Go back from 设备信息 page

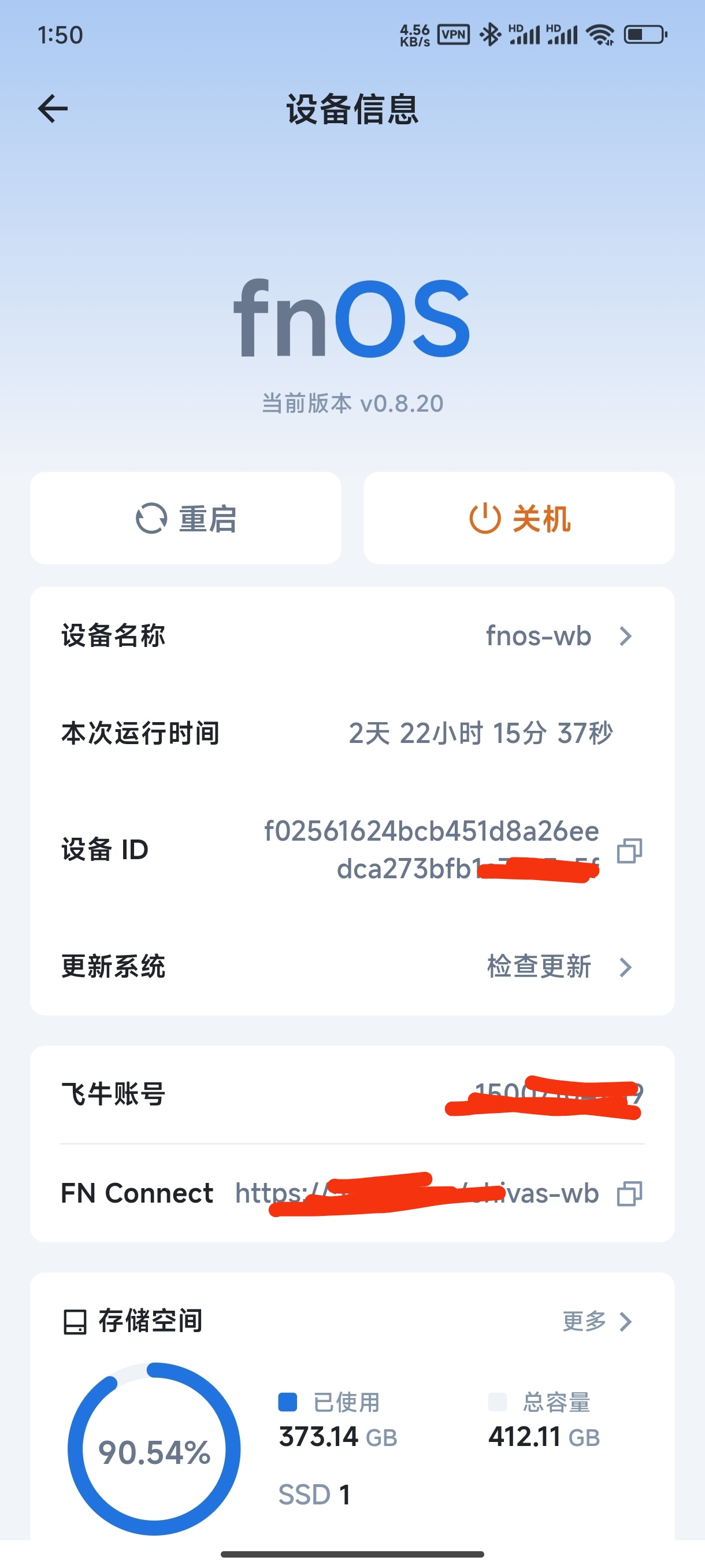(x=53, y=109)
